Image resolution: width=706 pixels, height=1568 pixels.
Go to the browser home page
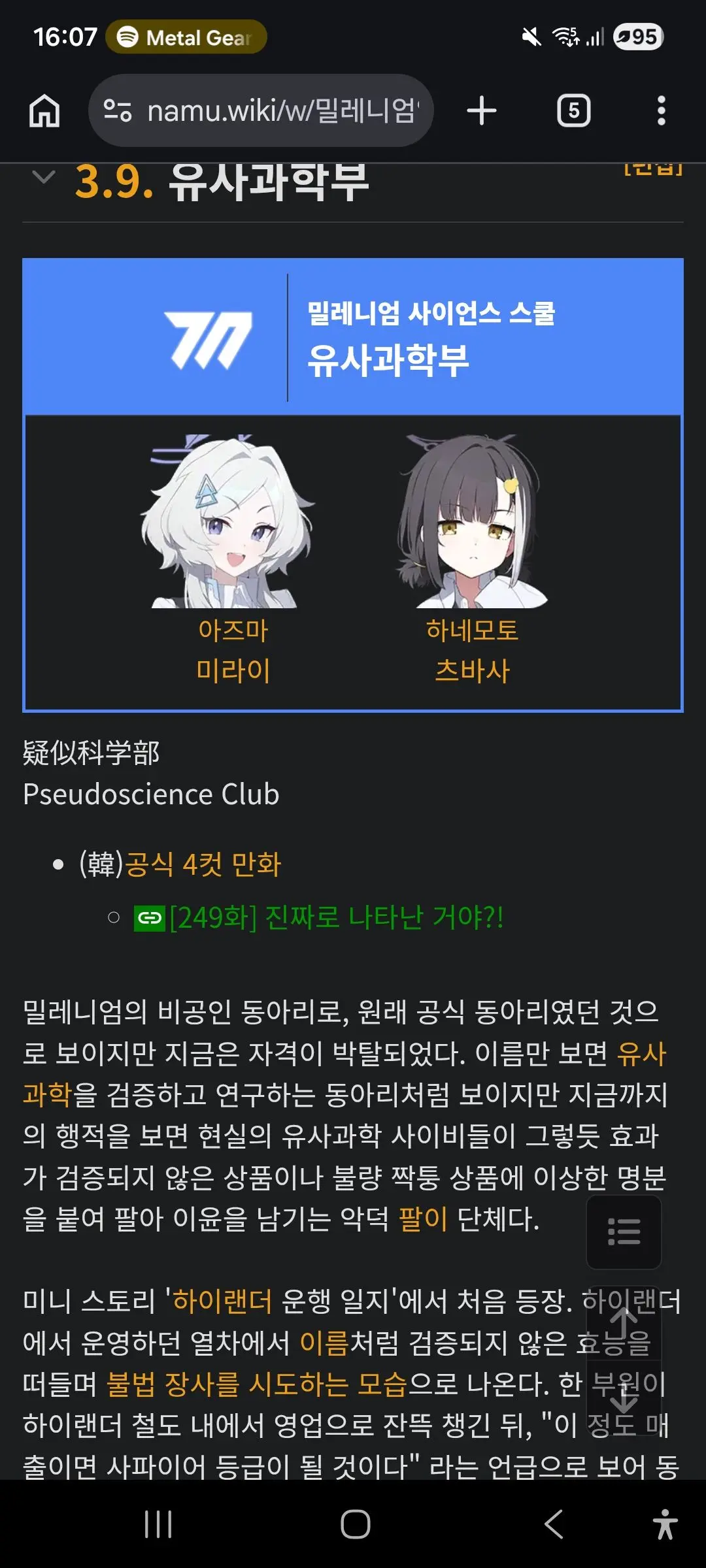click(x=44, y=110)
